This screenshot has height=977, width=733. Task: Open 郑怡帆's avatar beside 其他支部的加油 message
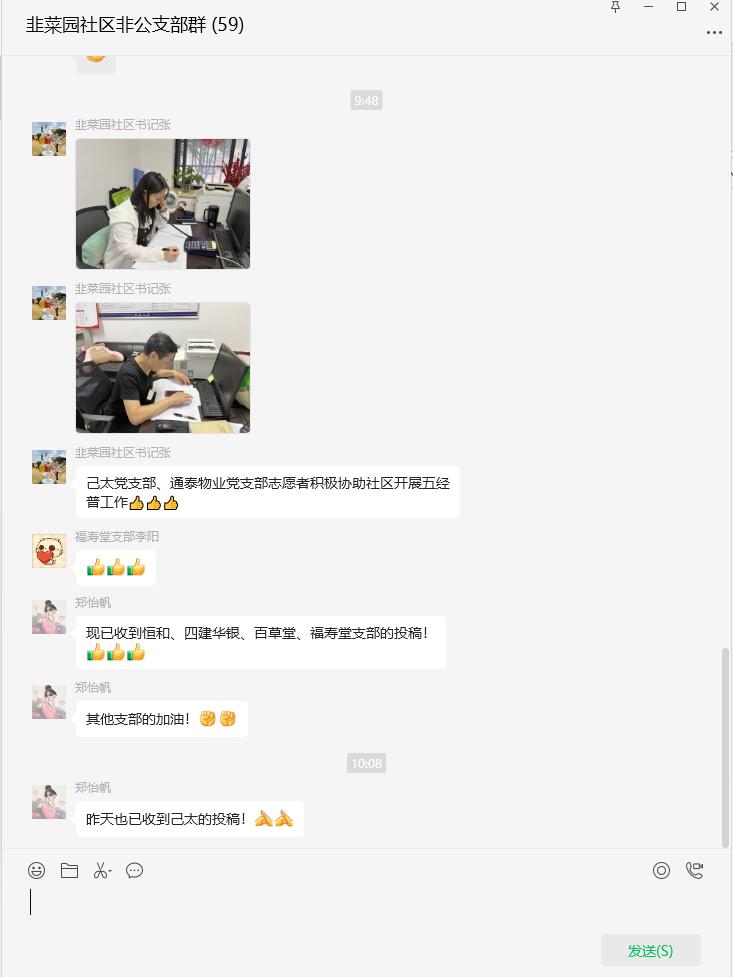[49, 702]
